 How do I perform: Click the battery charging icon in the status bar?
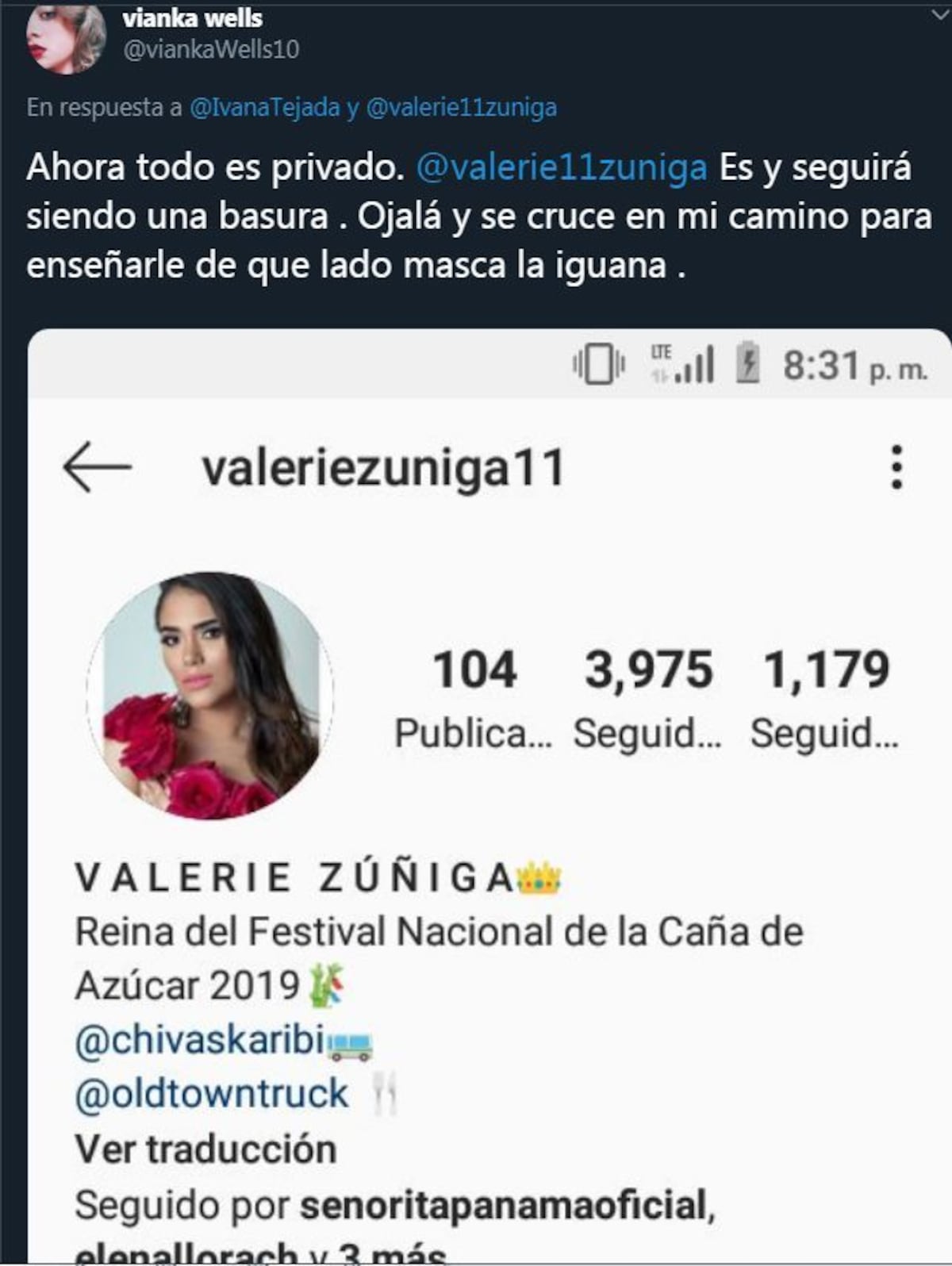748,364
